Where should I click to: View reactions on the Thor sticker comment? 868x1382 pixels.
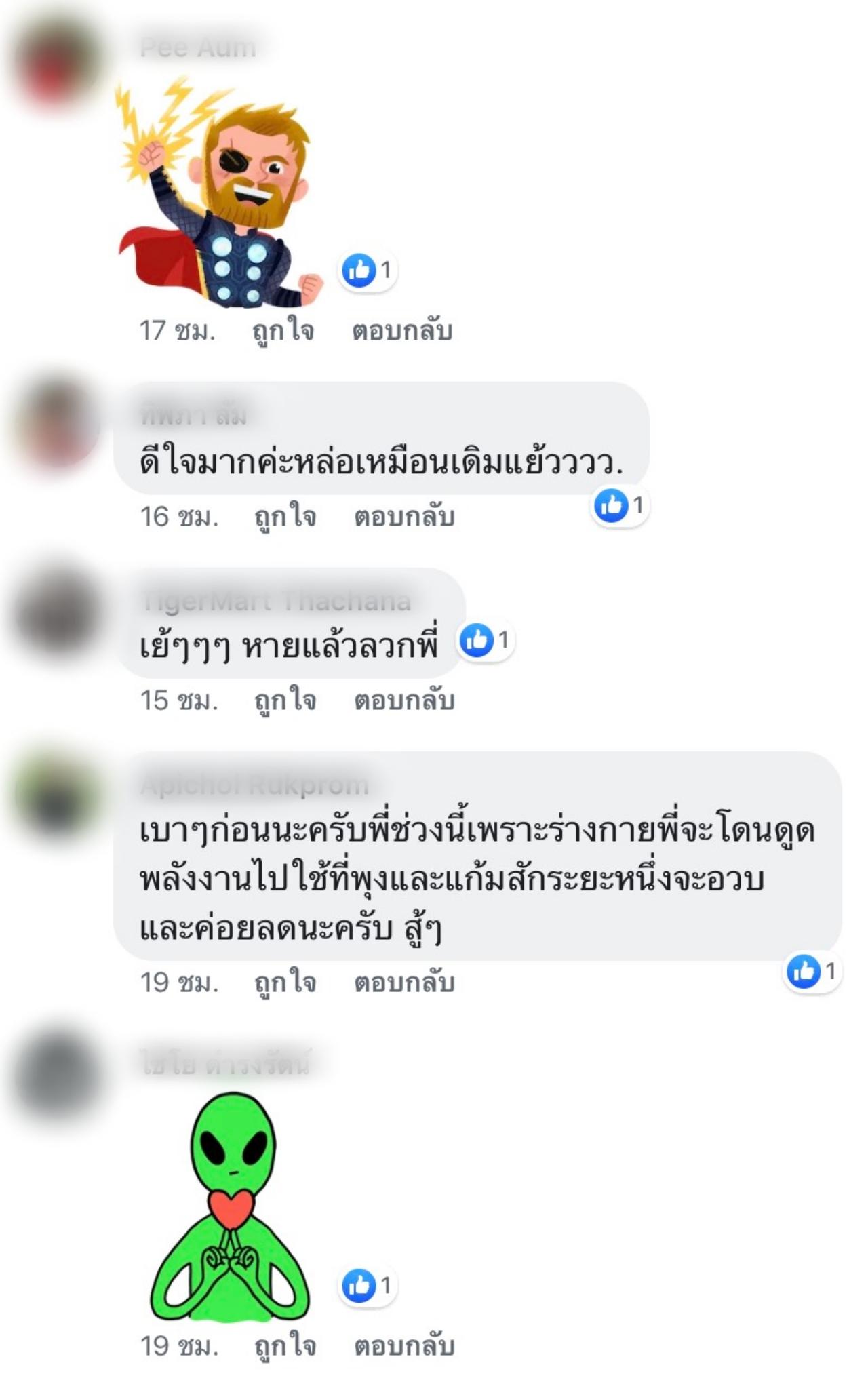pyautogui.click(x=368, y=271)
